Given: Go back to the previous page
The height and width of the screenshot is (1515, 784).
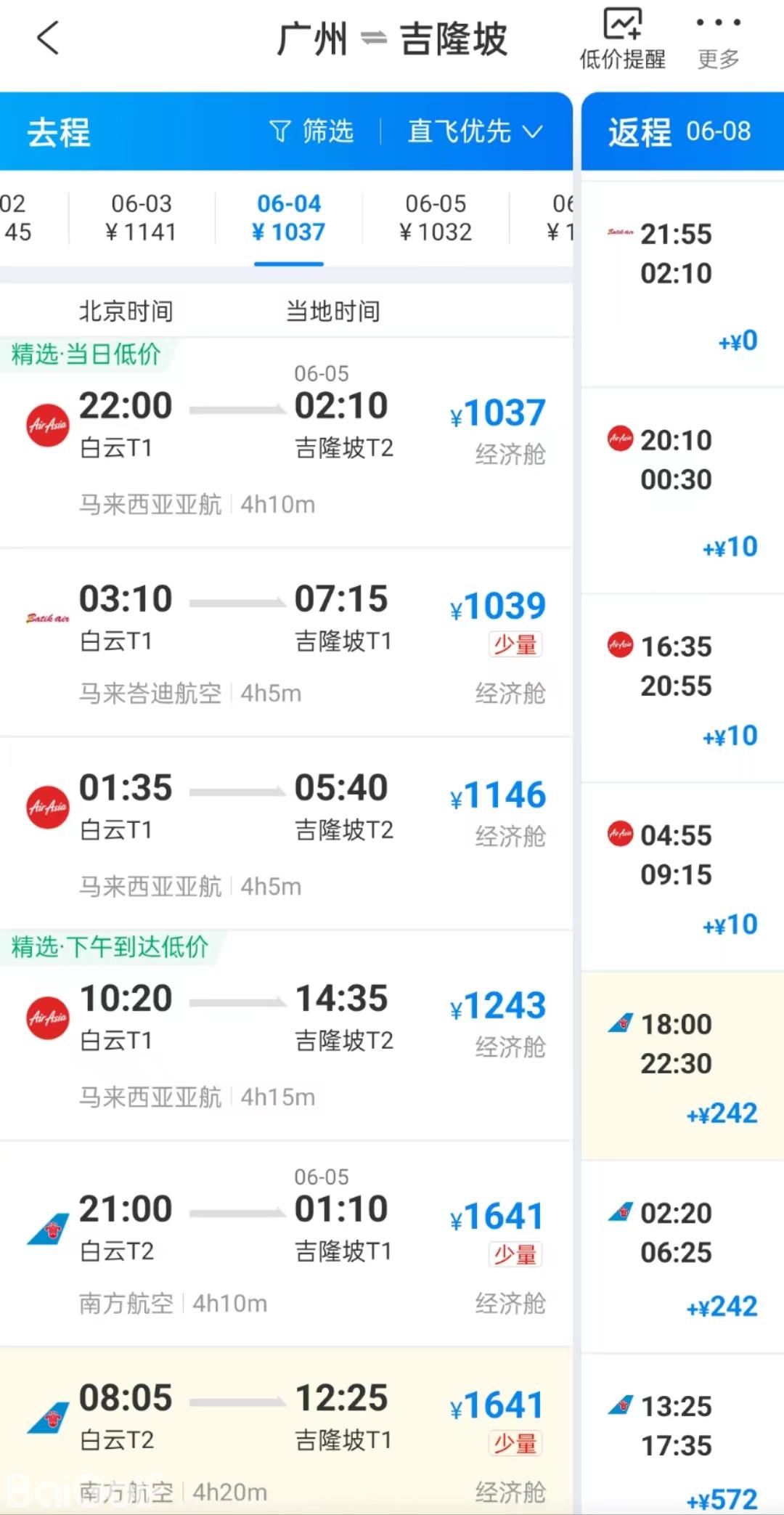Looking at the screenshot, I should (x=48, y=38).
